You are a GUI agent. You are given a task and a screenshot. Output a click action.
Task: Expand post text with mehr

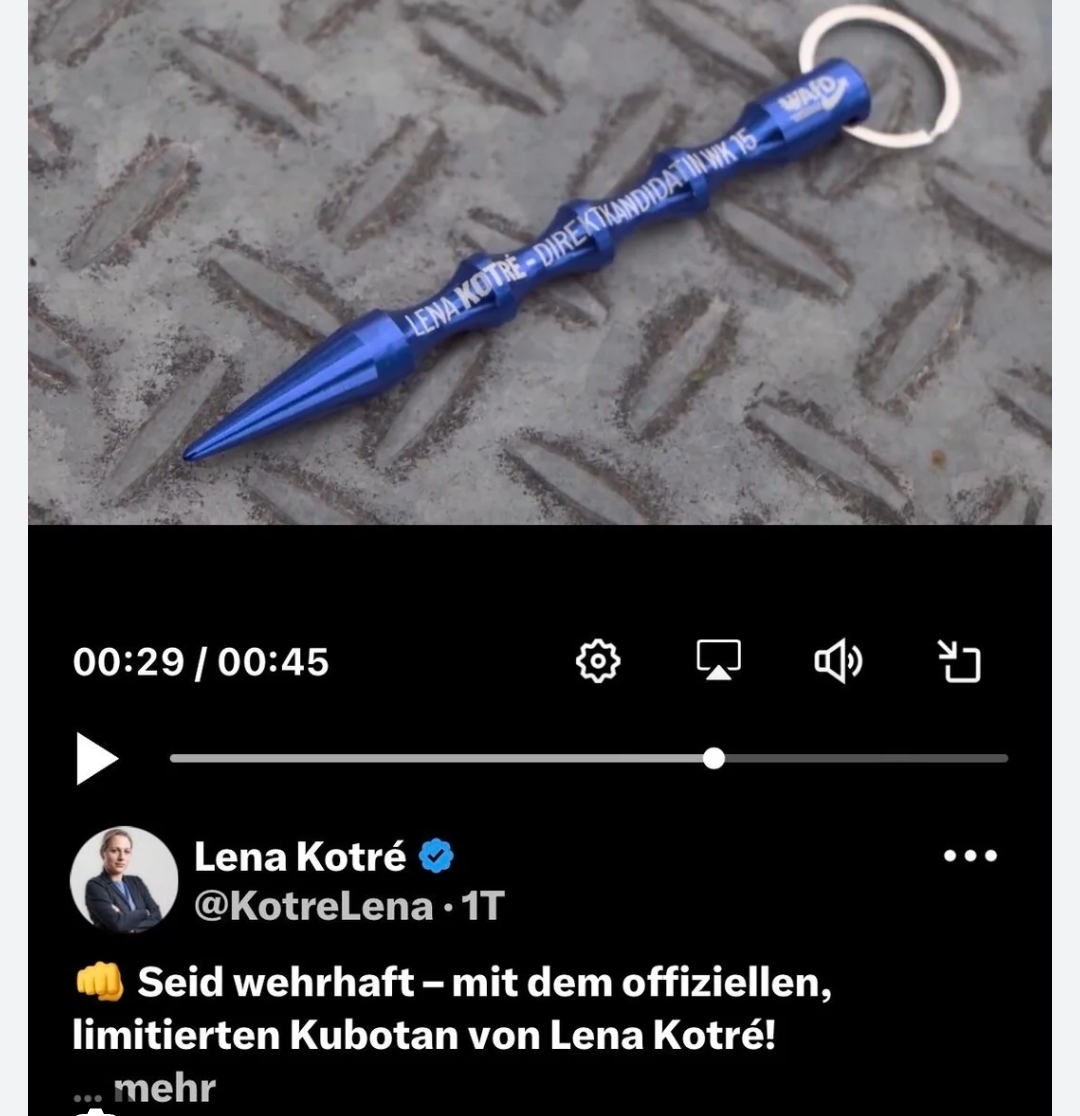coord(163,1088)
